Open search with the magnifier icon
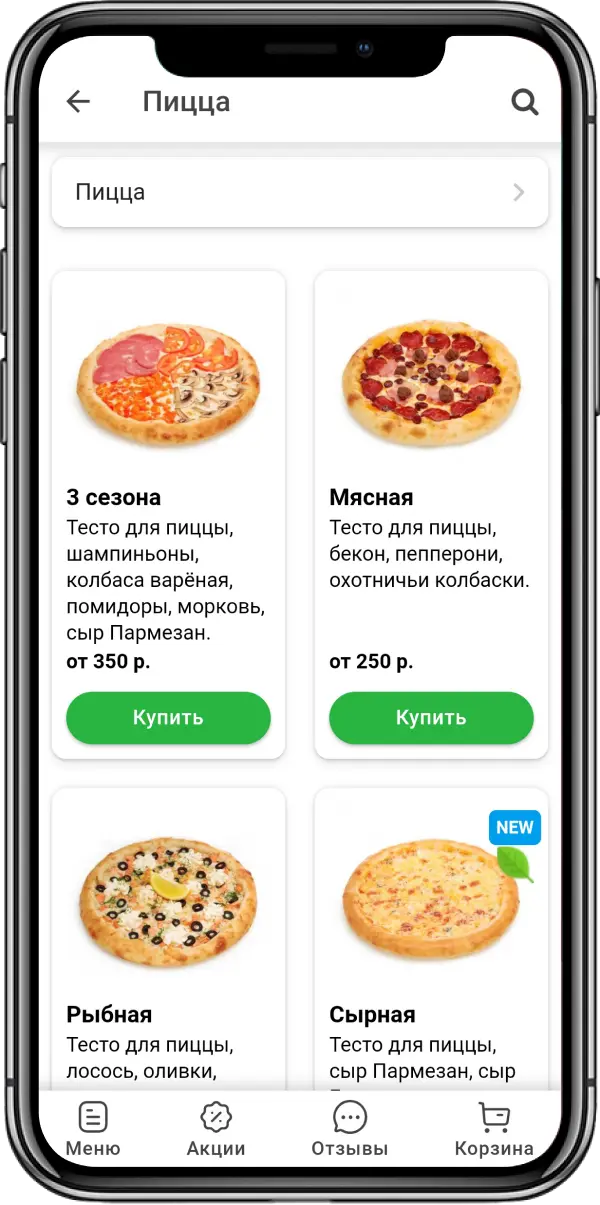 (524, 101)
